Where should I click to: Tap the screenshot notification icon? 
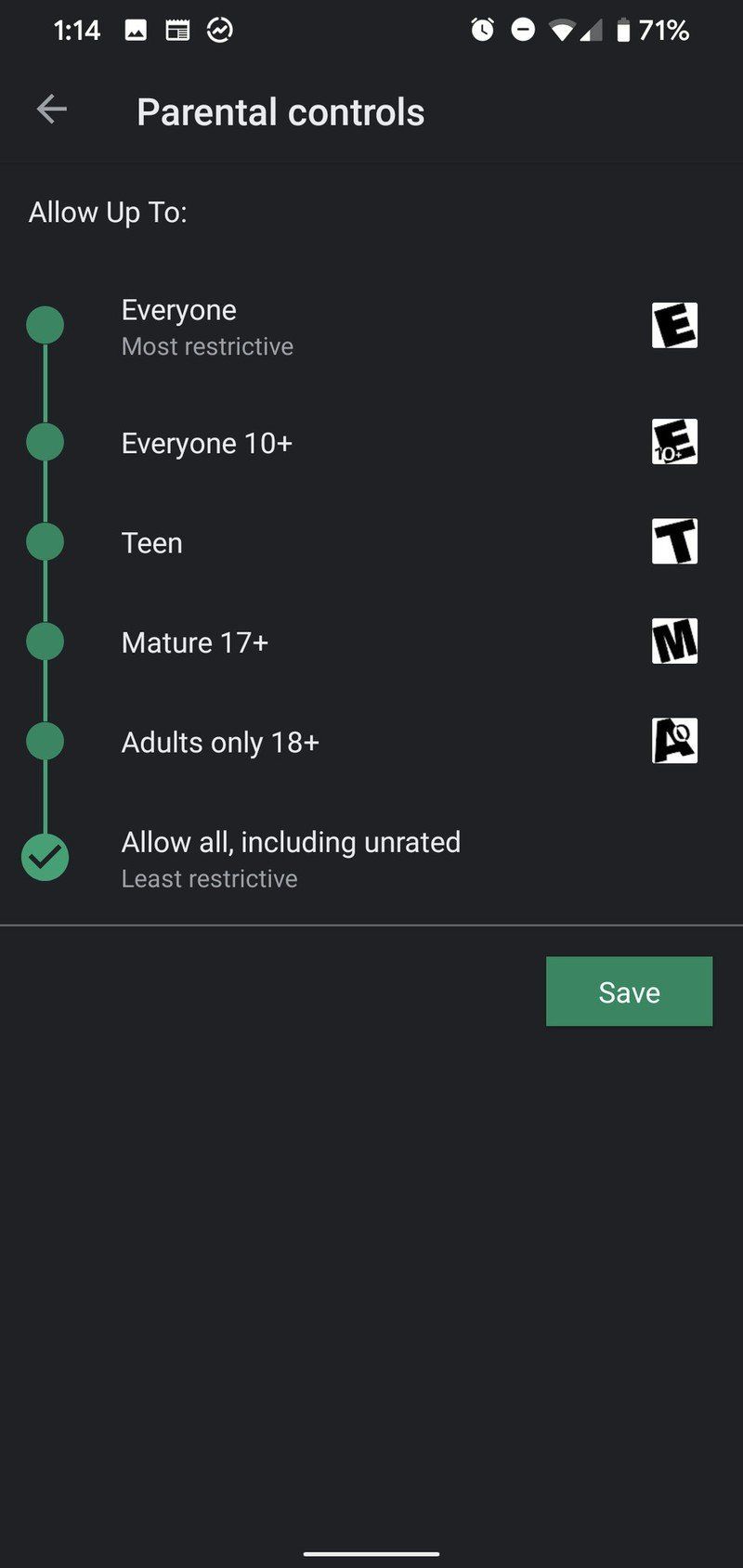(x=136, y=30)
